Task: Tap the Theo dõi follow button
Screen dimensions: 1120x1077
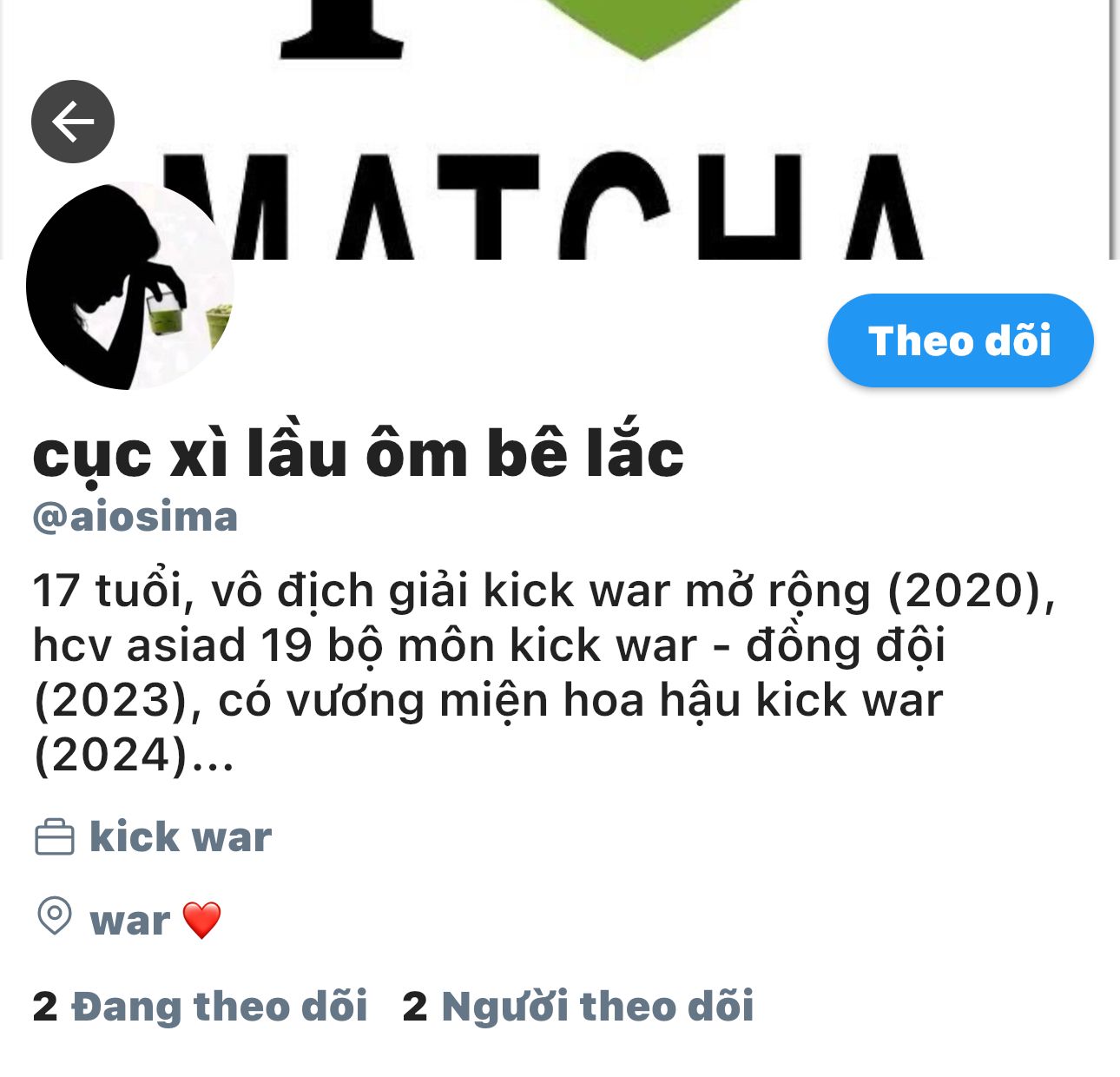Action: point(959,340)
